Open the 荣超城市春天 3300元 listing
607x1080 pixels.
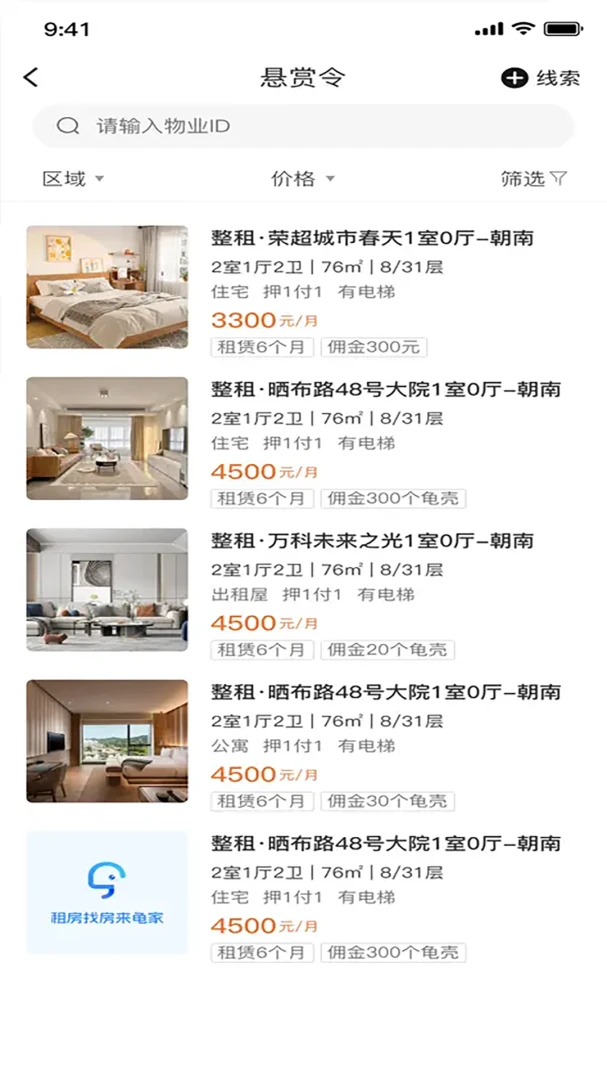(303, 291)
